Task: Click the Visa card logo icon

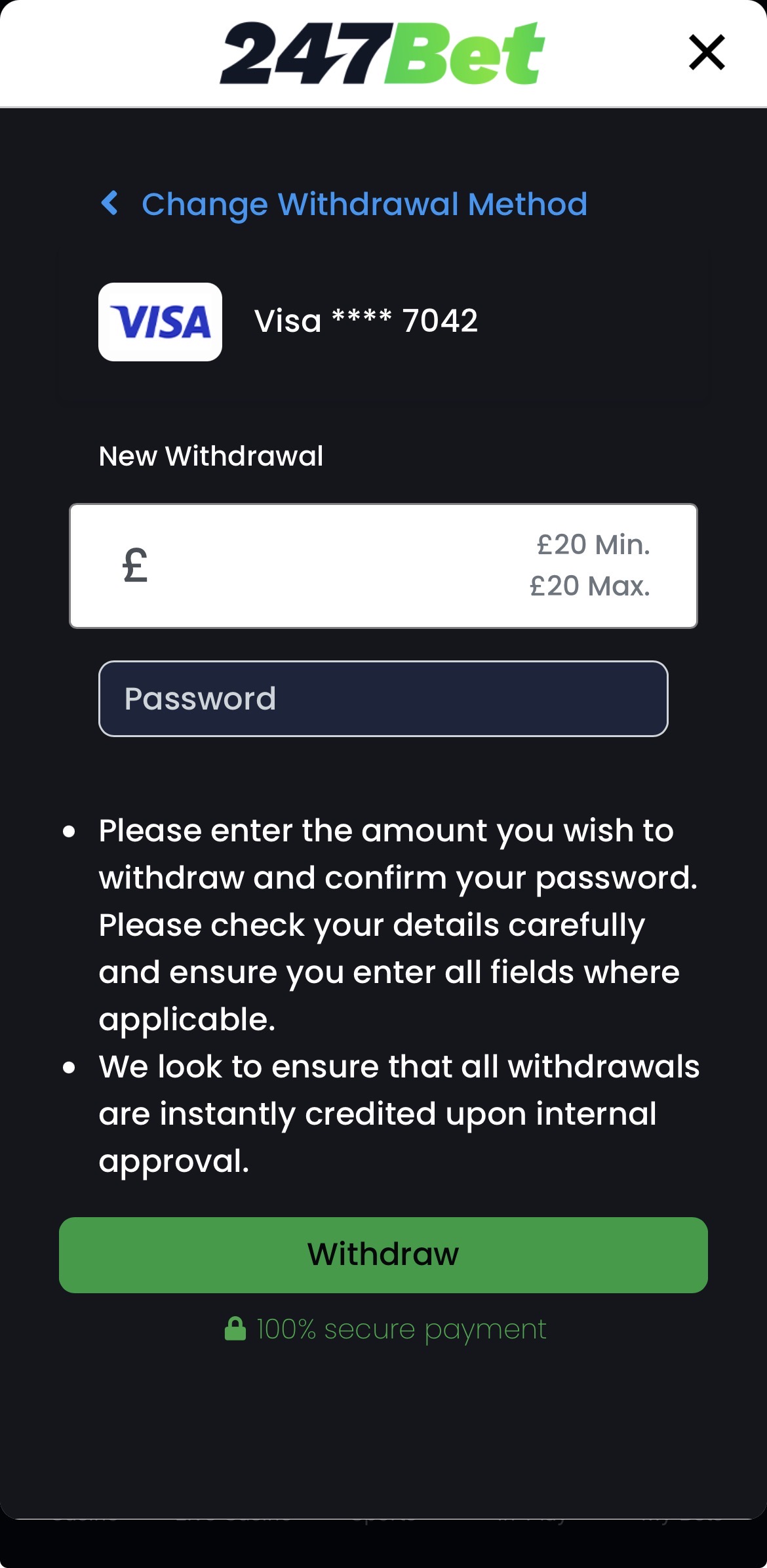Action: pos(161,321)
